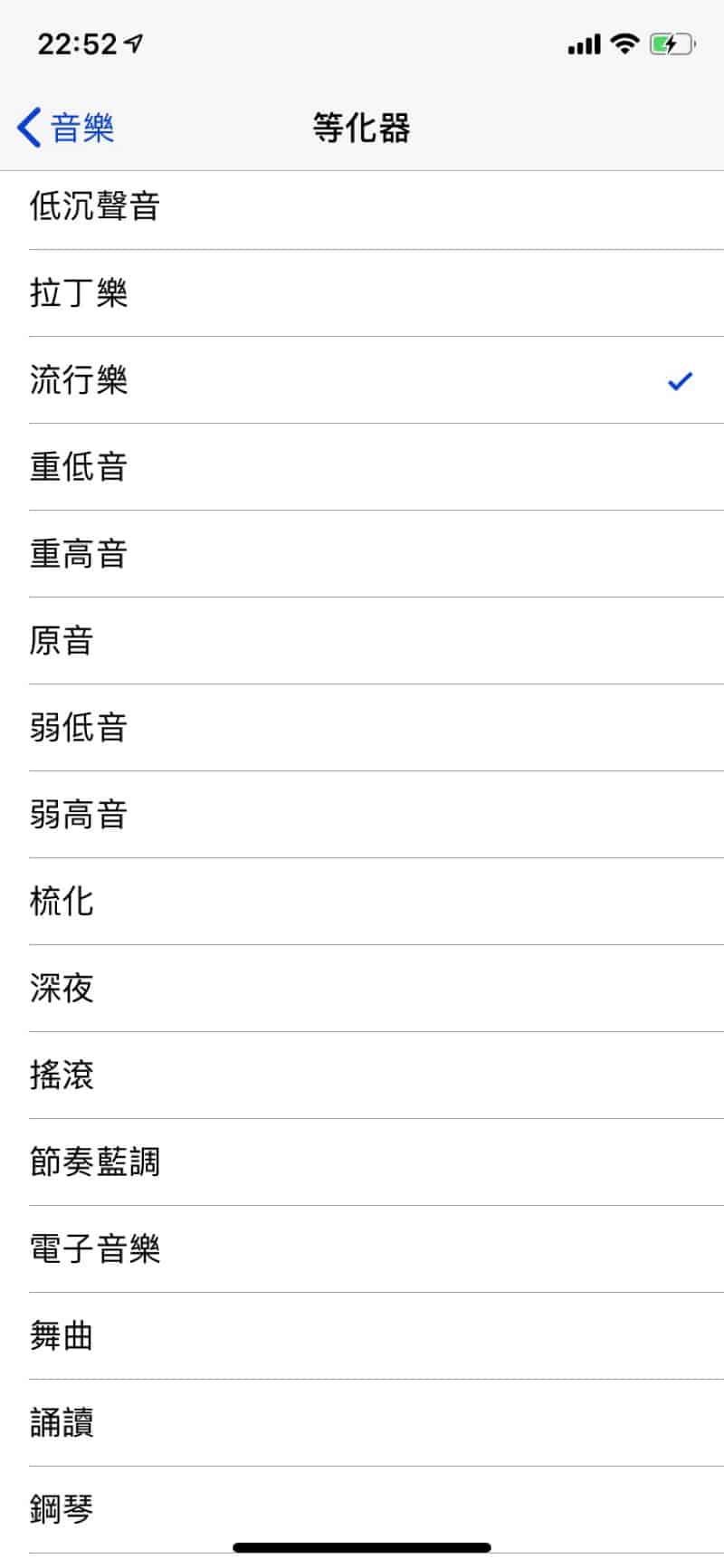Select 弱低音 equalizer setting
This screenshot has width=724, height=1568.
point(79,728)
